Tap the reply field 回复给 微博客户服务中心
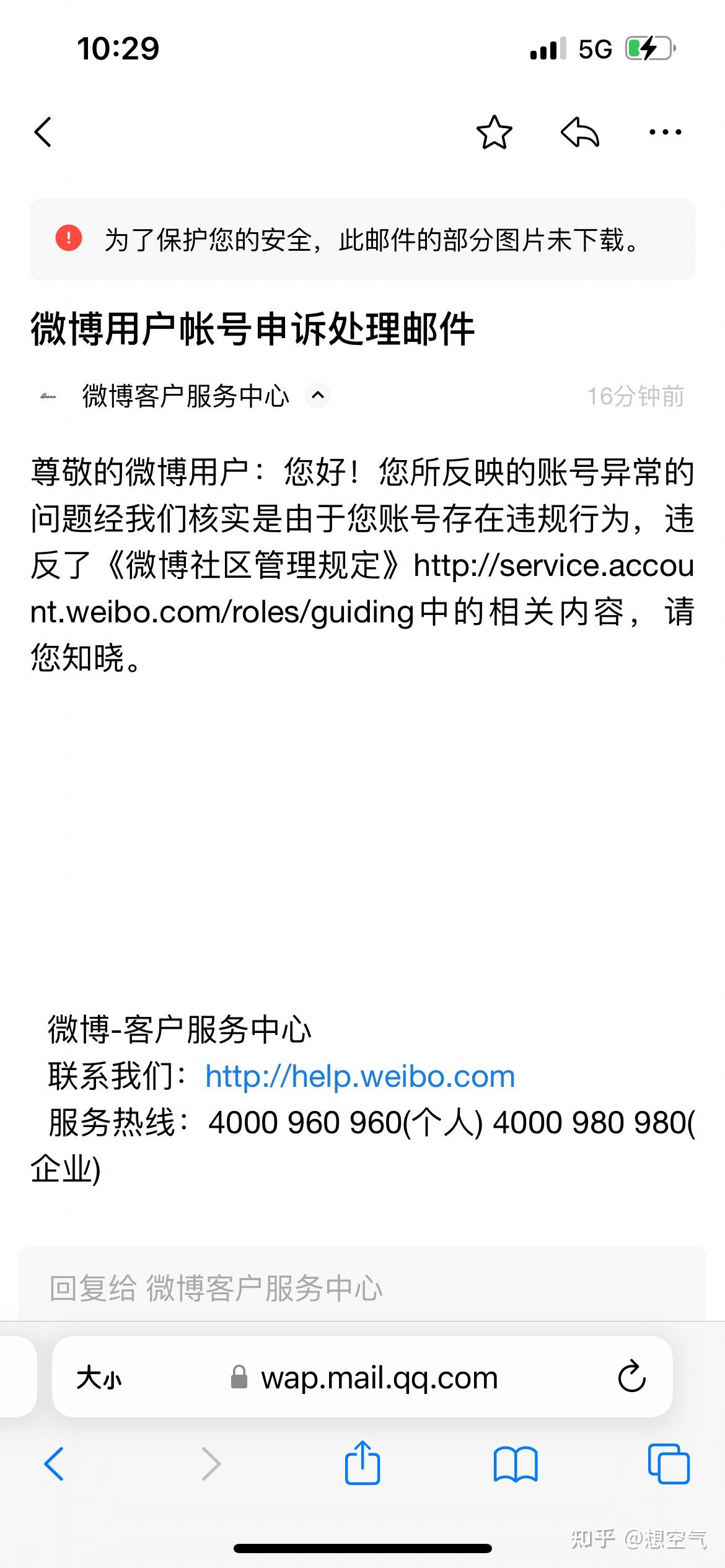The height and width of the screenshot is (1568, 725). click(x=362, y=1288)
